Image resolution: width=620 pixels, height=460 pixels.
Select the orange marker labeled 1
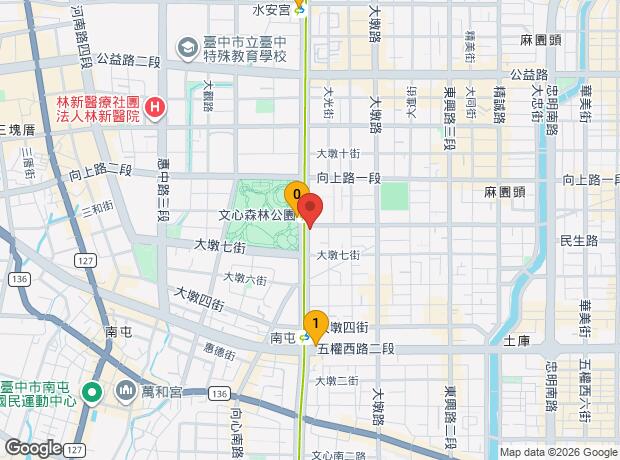click(x=316, y=325)
